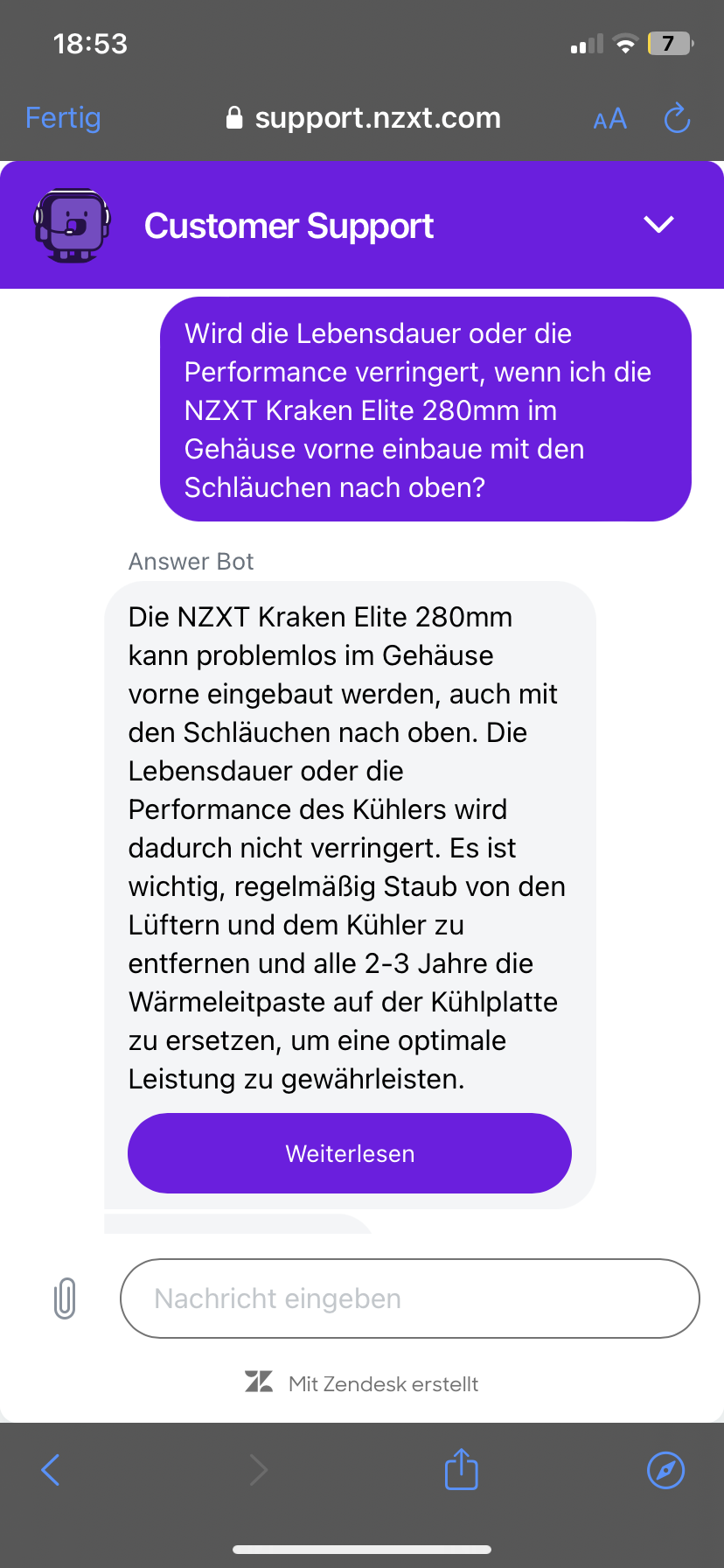Tap Fertig to close the browser view
Viewport: 724px width, 1568px height.
click(x=63, y=117)
